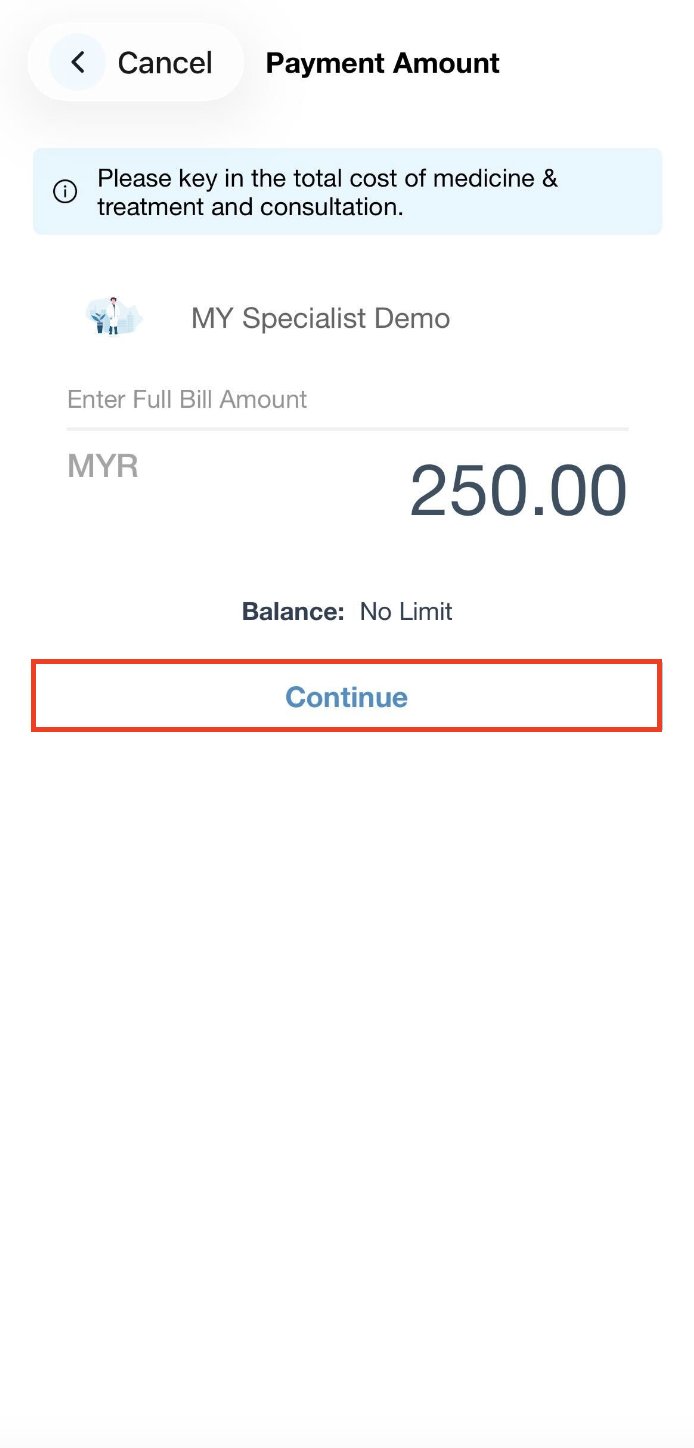Tap Continue to proceed with payment
Viewport: 694px width, 1448px height.
click(346, 696)
